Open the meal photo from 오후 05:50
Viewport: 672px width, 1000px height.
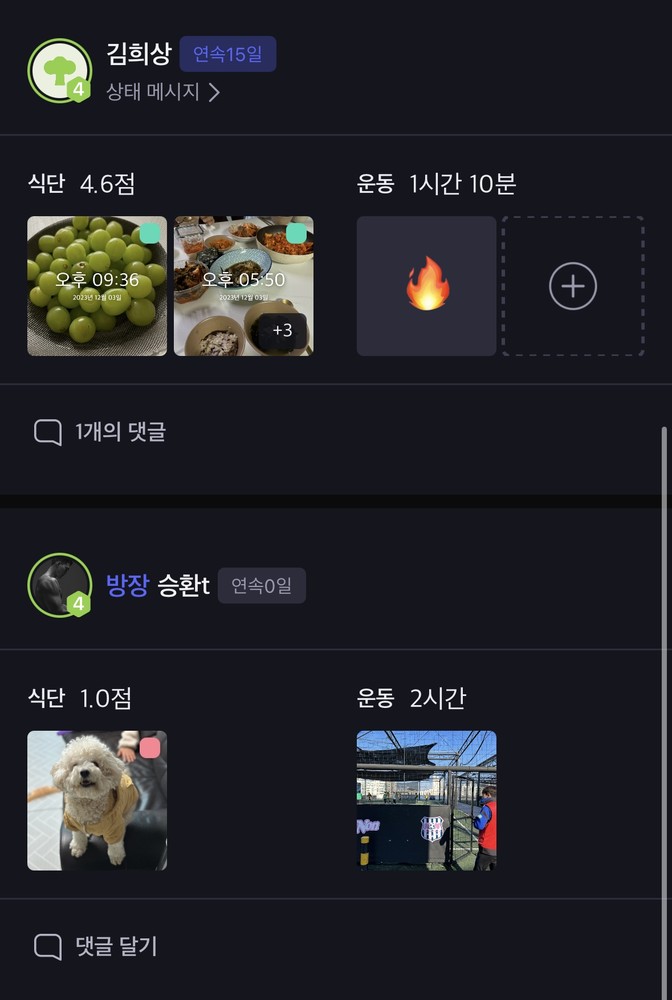[243, 286]
